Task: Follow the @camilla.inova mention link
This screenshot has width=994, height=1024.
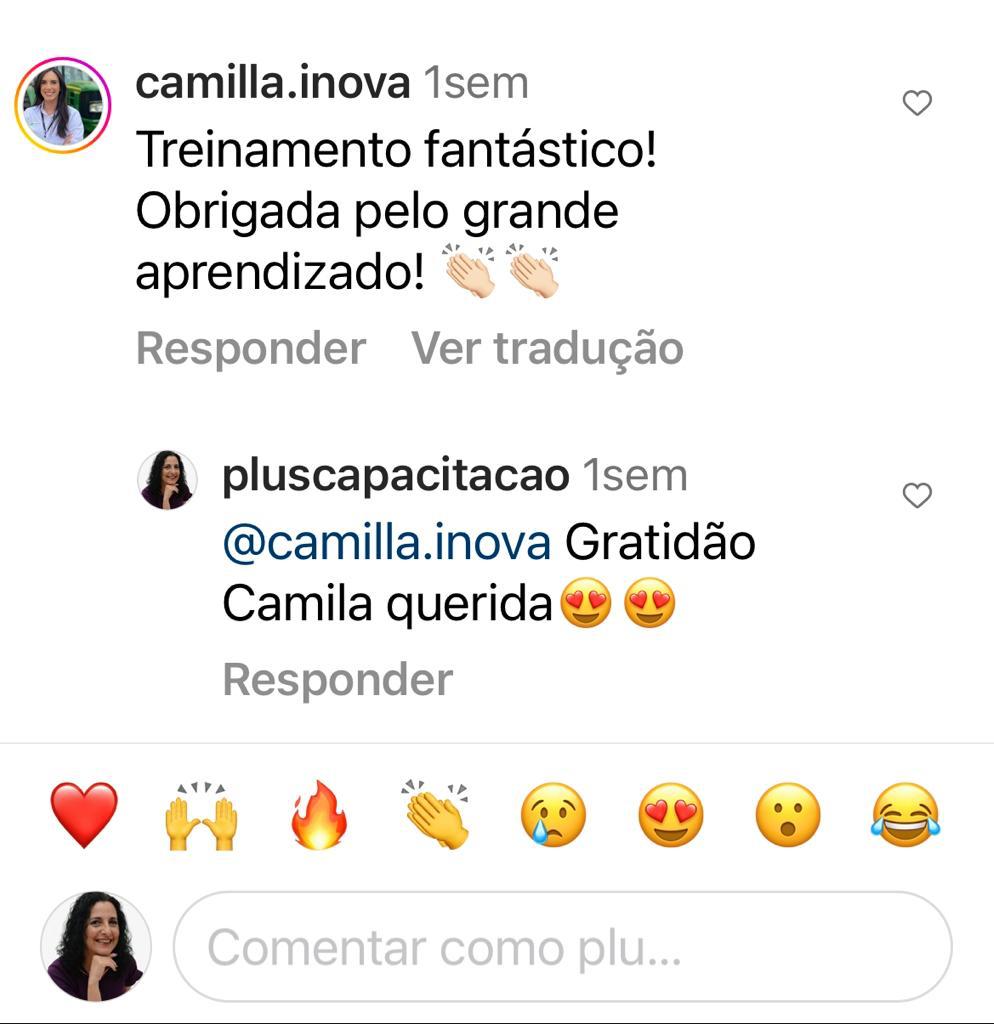Action: click(386, 543)
